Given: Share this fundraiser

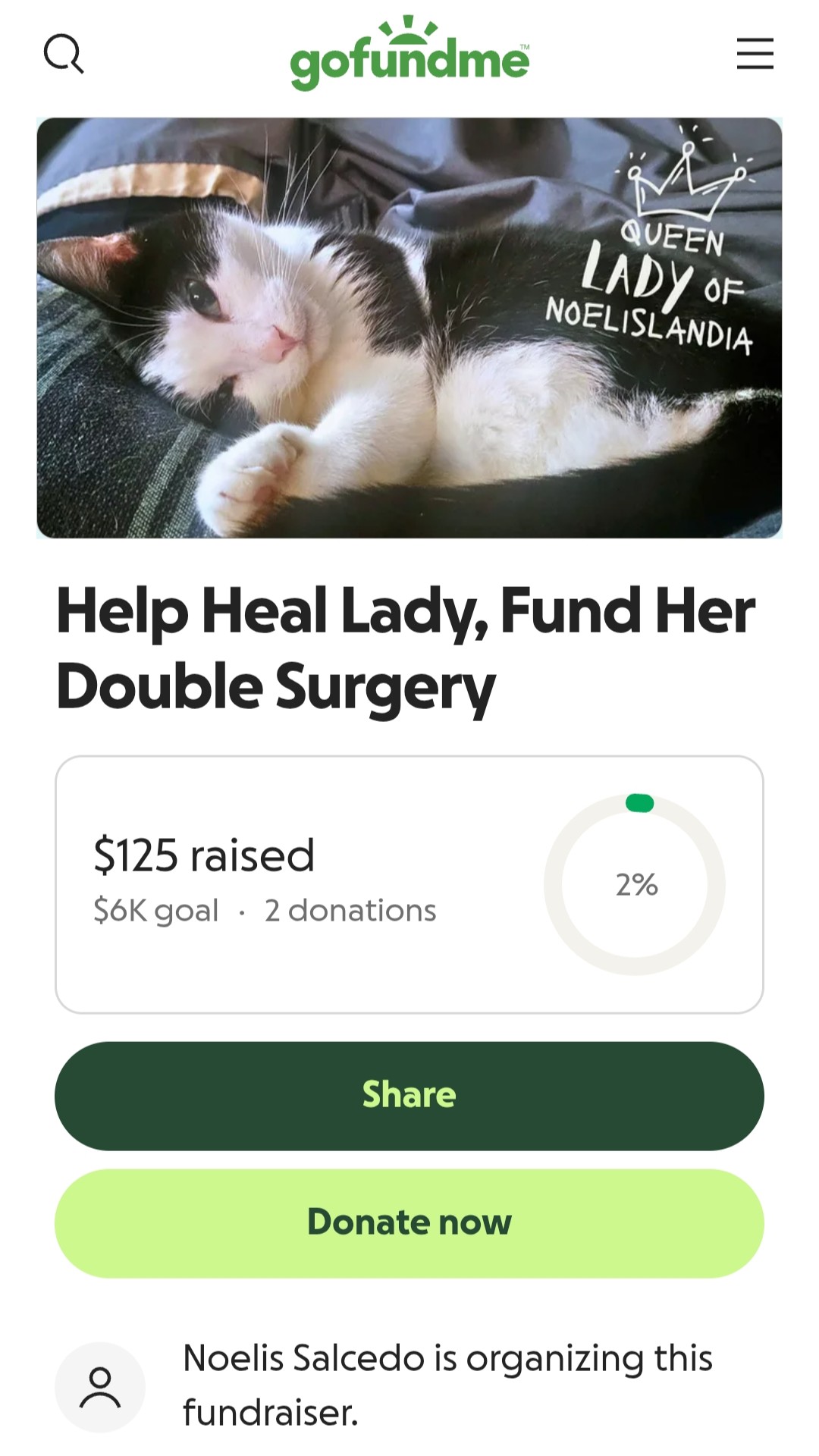Looking at the screenshot, I should pos(409,1096).
